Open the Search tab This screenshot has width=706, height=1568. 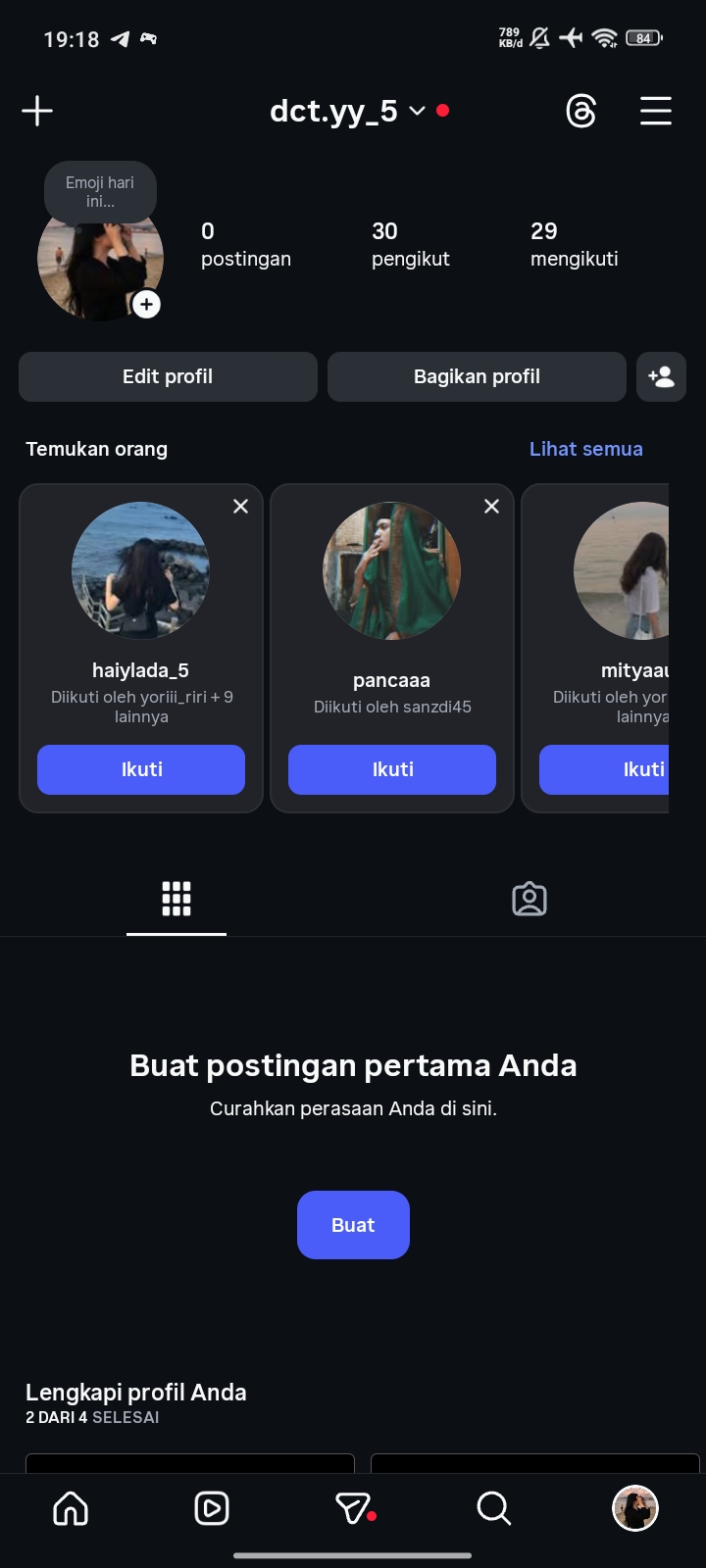494,1508
